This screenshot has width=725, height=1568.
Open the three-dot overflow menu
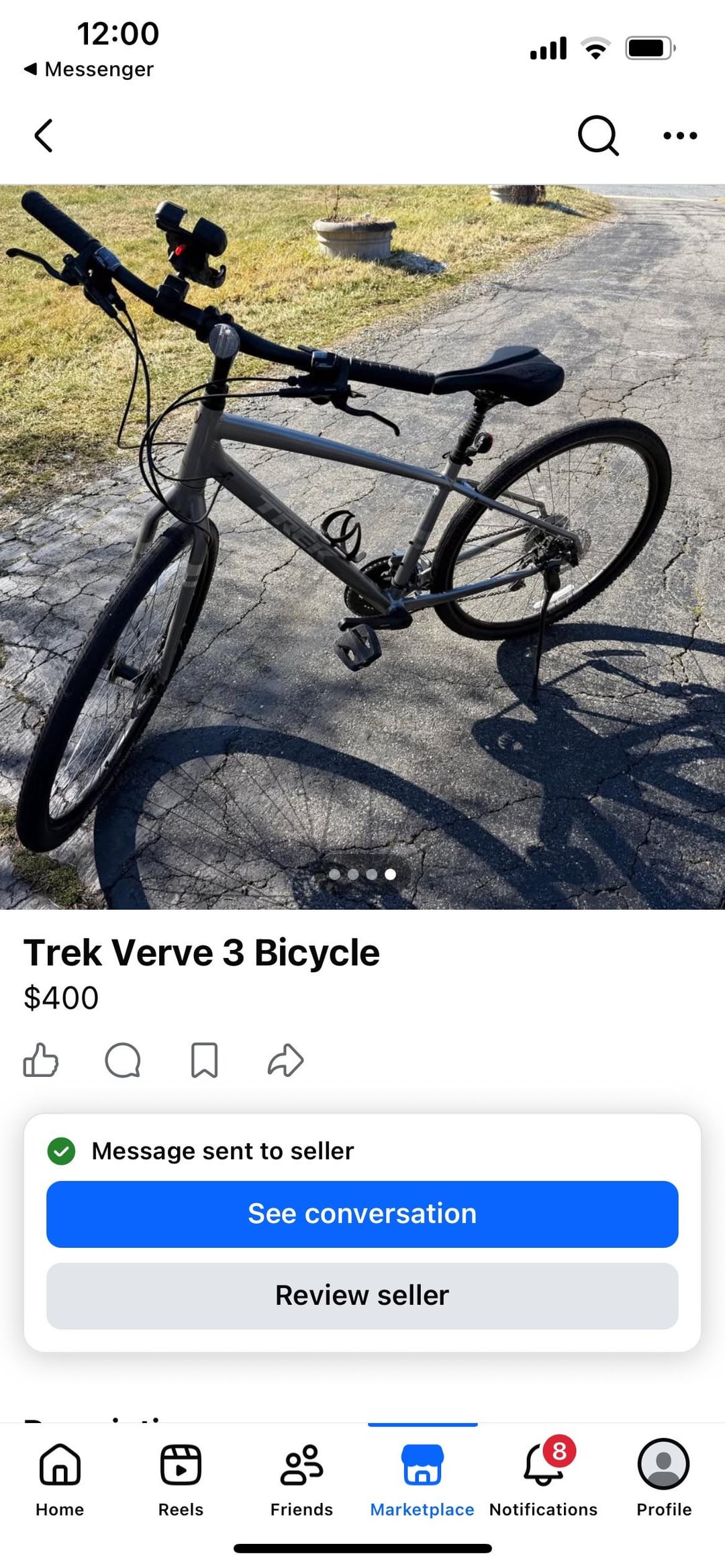coord(679,136)
